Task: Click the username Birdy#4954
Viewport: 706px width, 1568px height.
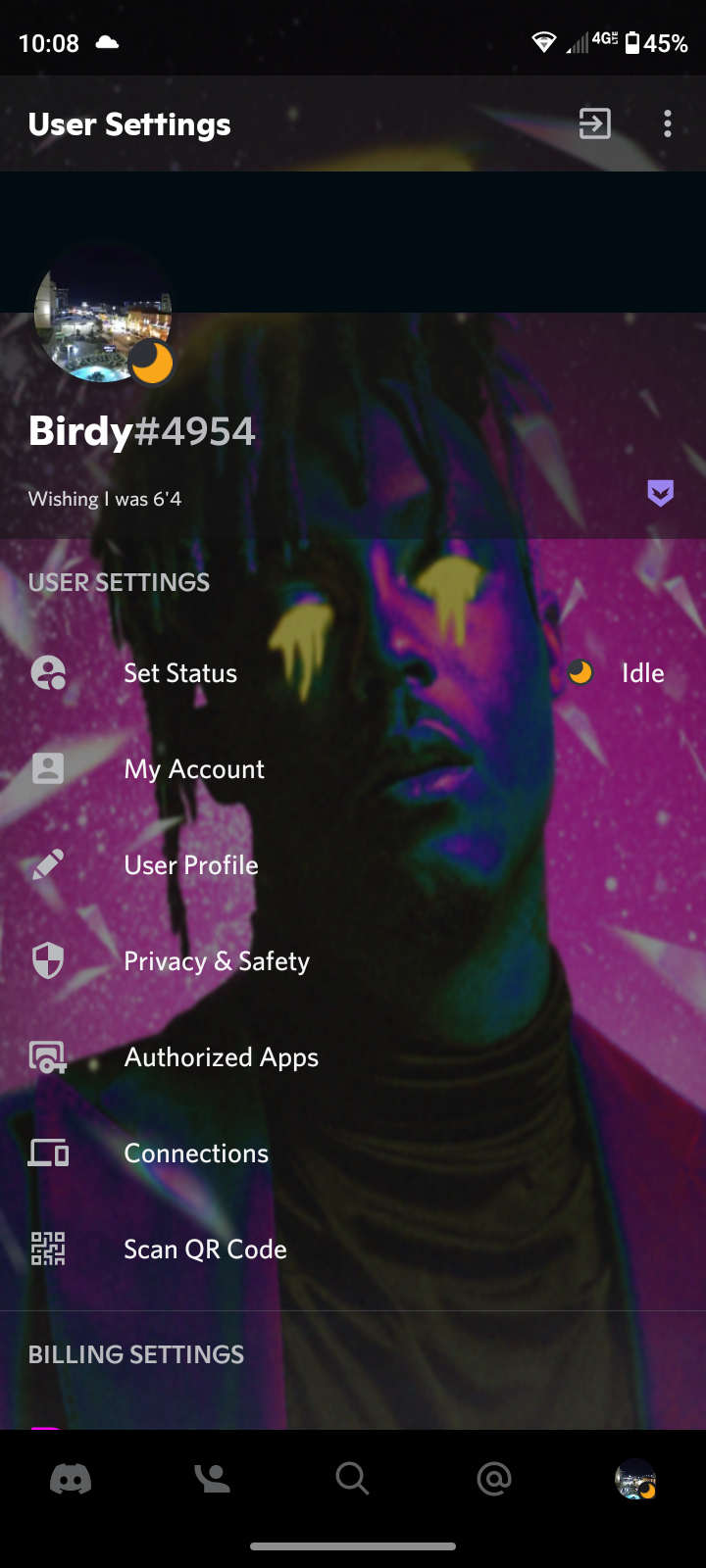Action: [x=140, y=430]
